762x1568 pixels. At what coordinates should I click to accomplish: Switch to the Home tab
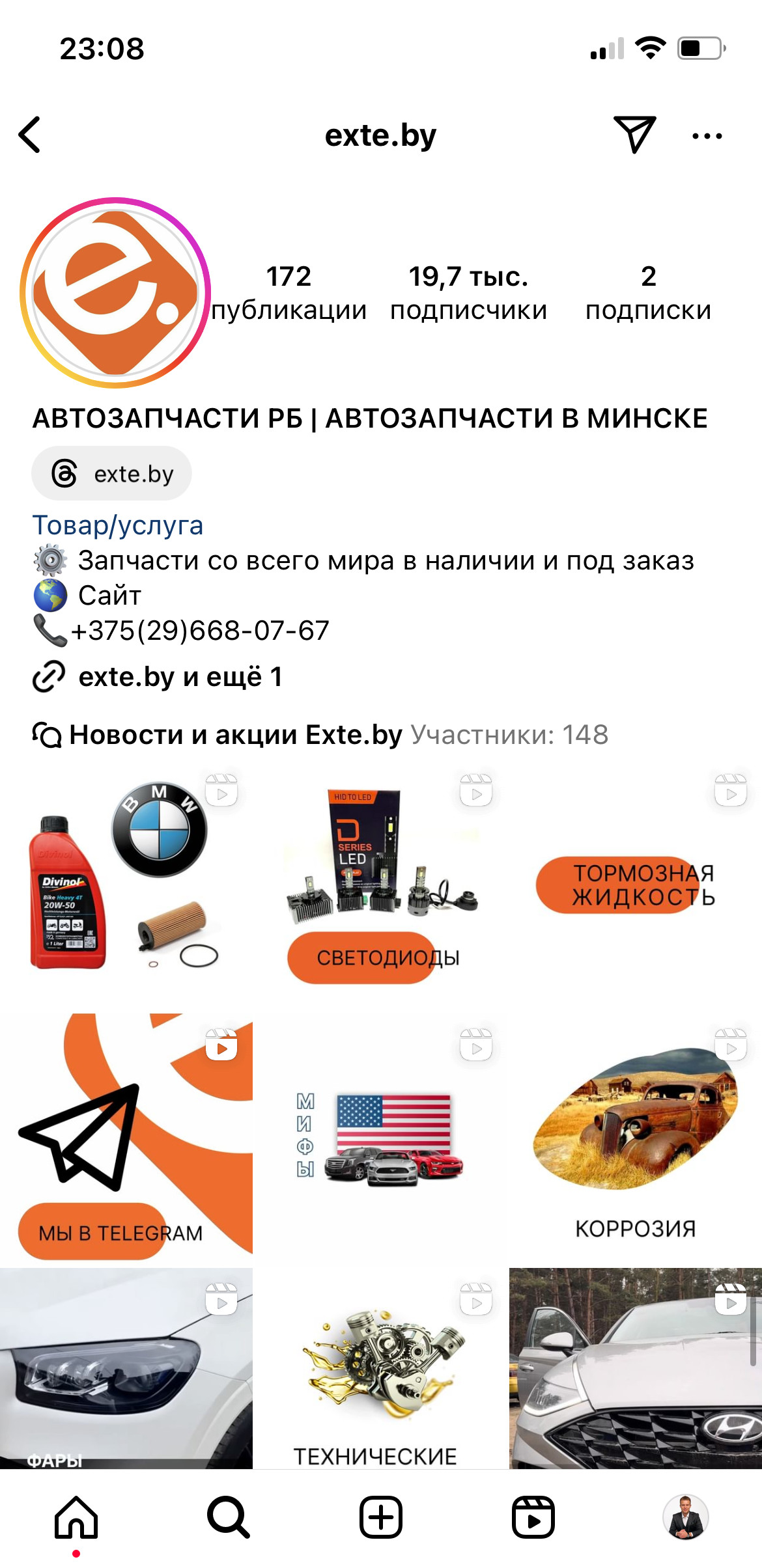(76, 1517)
